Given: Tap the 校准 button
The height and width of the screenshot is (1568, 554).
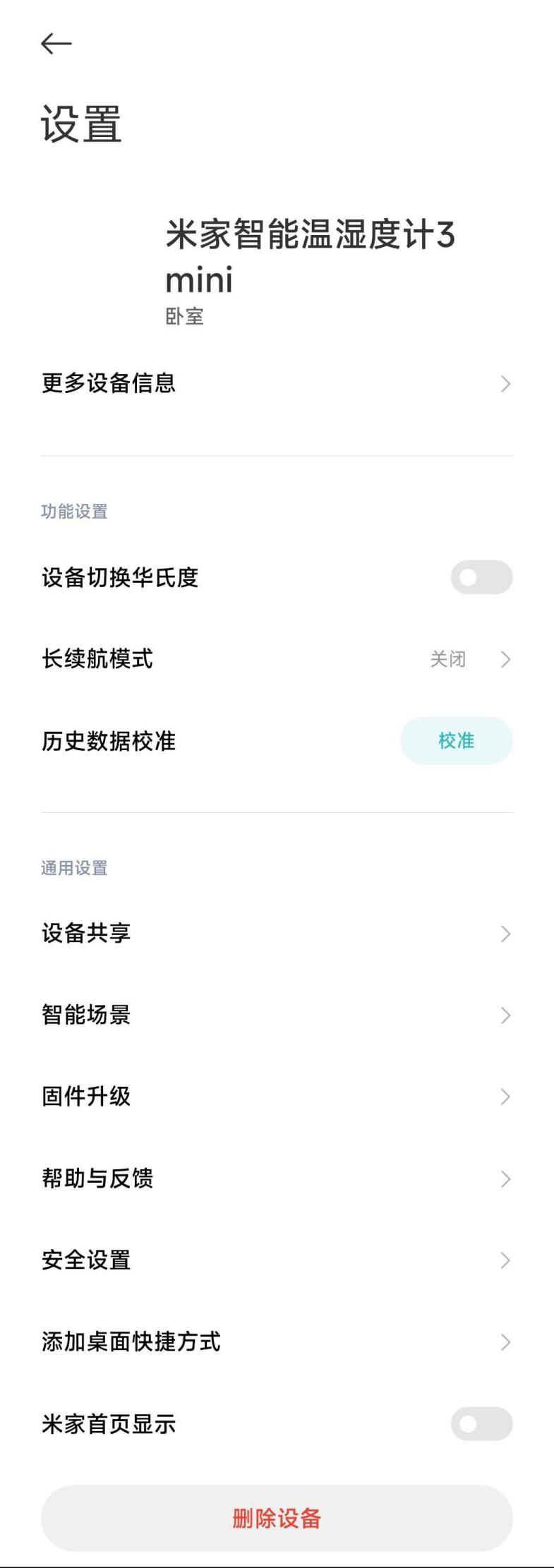Looking at the screenshot, I should 456,741.
